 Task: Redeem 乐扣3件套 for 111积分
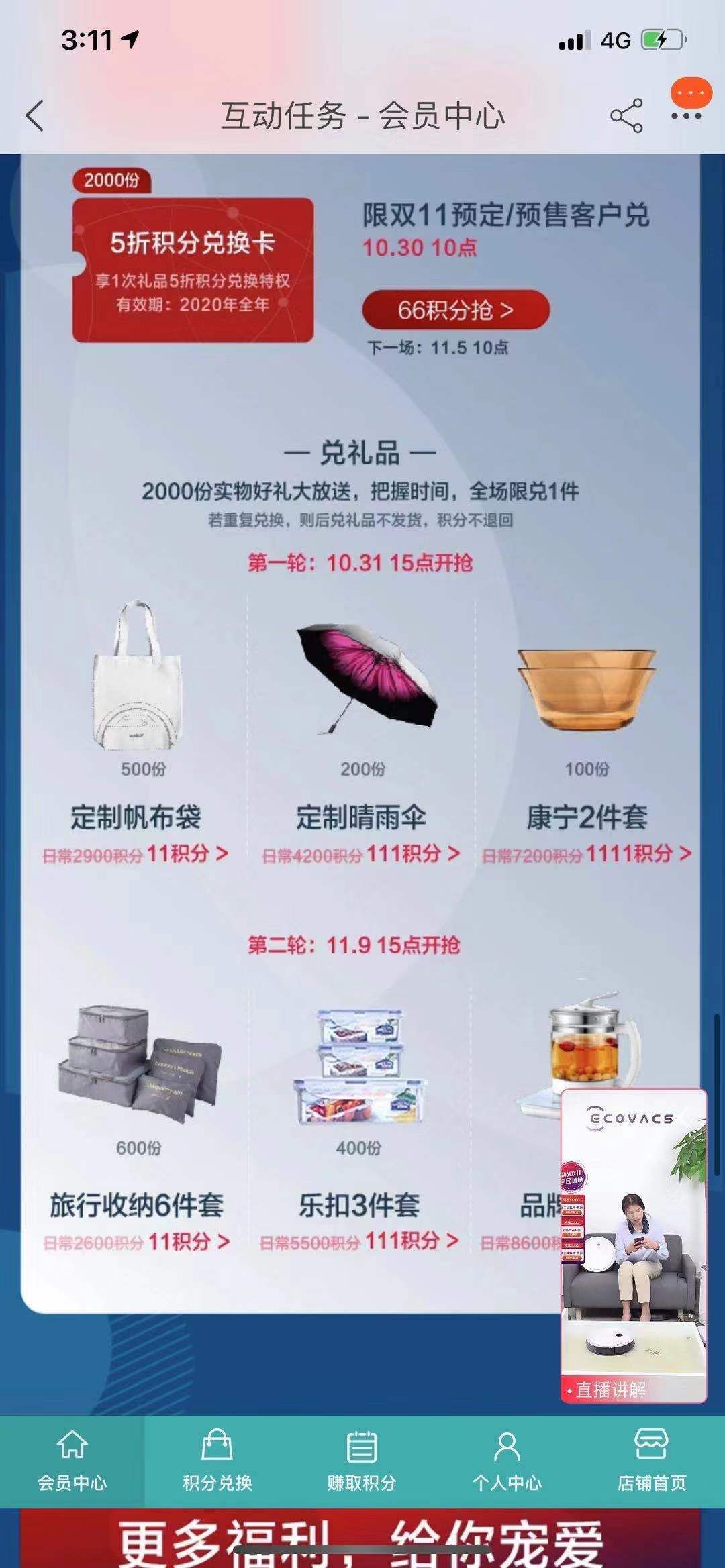(412, 1240)
